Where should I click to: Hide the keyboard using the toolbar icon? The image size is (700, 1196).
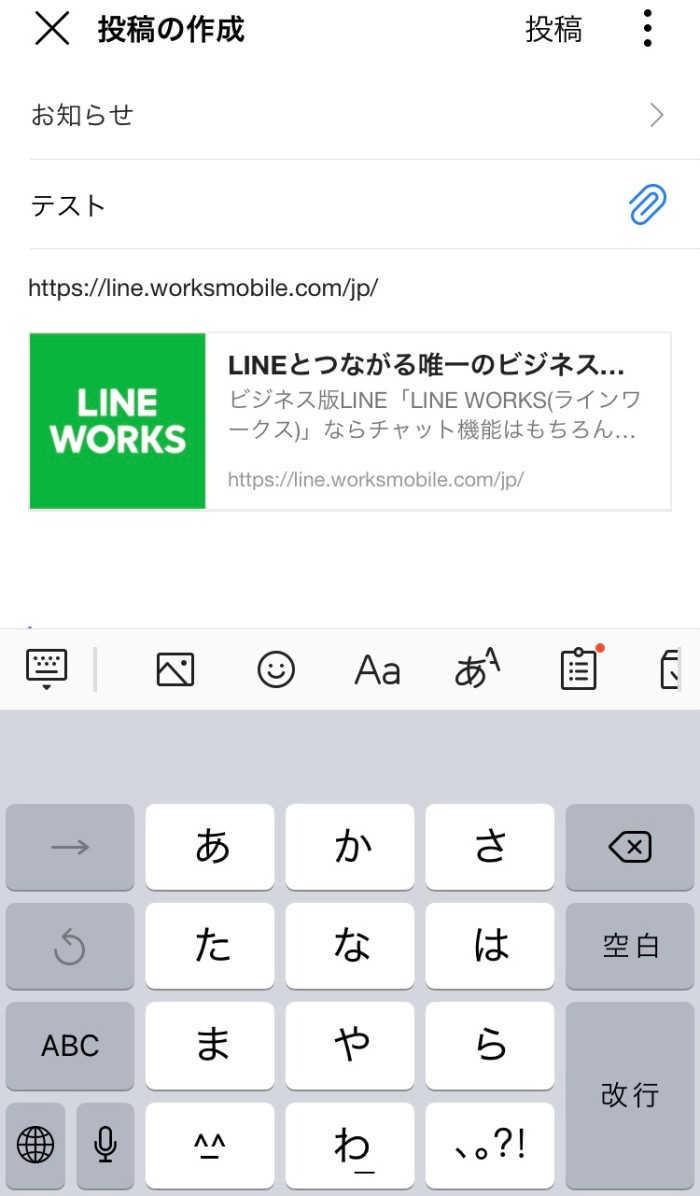(x=46, y=668)
